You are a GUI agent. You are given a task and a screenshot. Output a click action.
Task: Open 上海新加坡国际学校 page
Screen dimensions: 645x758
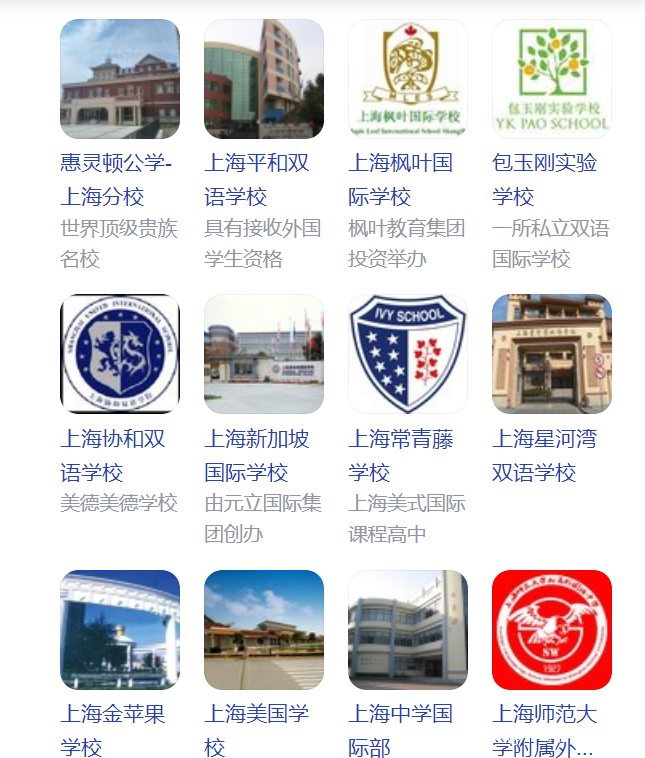click(x=264, y=354)
